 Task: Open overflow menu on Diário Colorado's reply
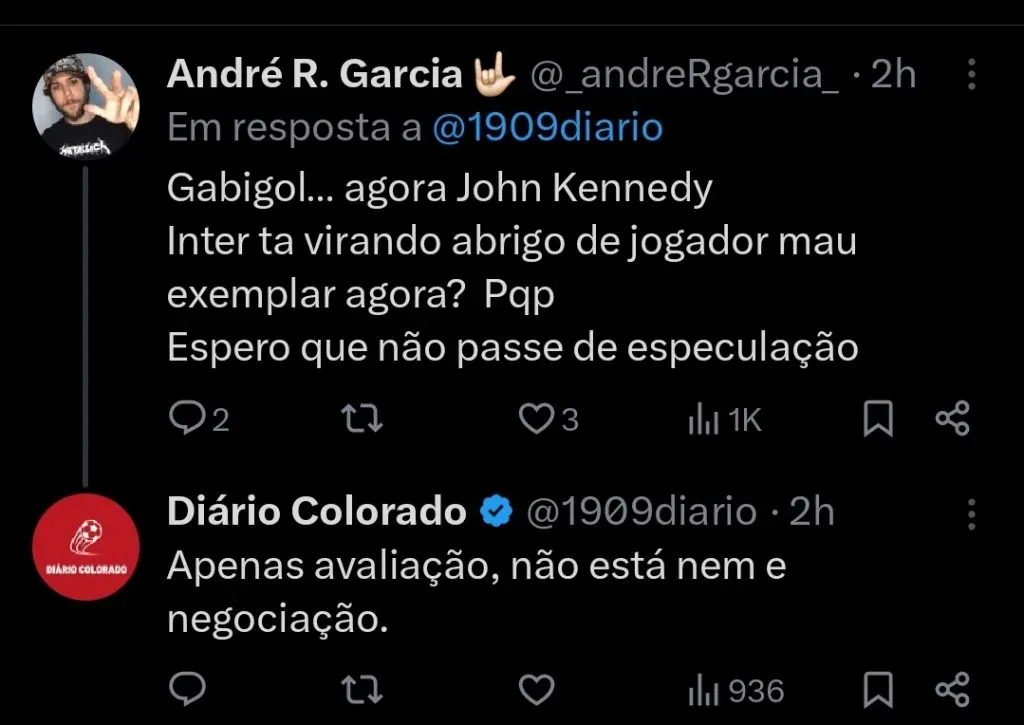tap(971, 513)
